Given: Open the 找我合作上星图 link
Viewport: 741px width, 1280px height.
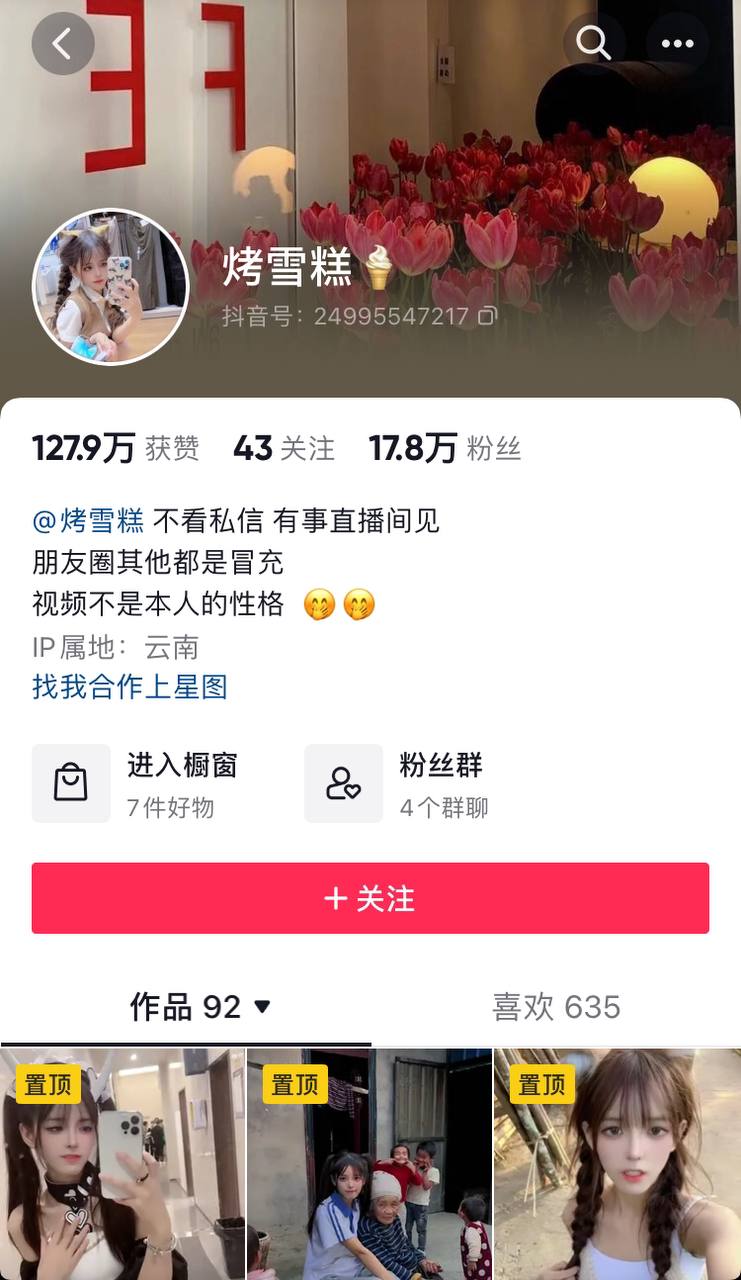Looking at the screenshot, I should tap(130, 687).
